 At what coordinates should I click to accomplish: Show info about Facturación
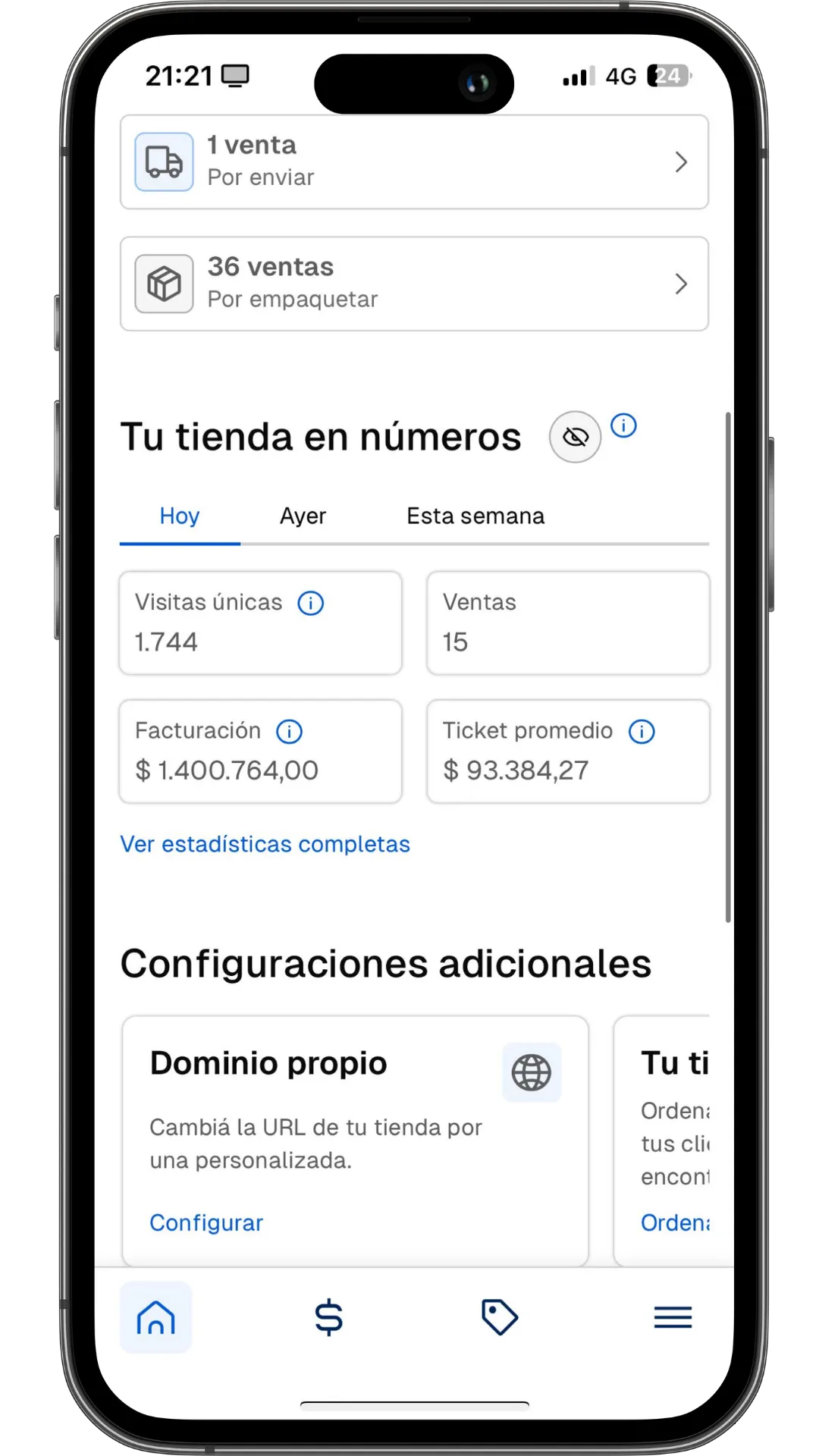point(289,732)
